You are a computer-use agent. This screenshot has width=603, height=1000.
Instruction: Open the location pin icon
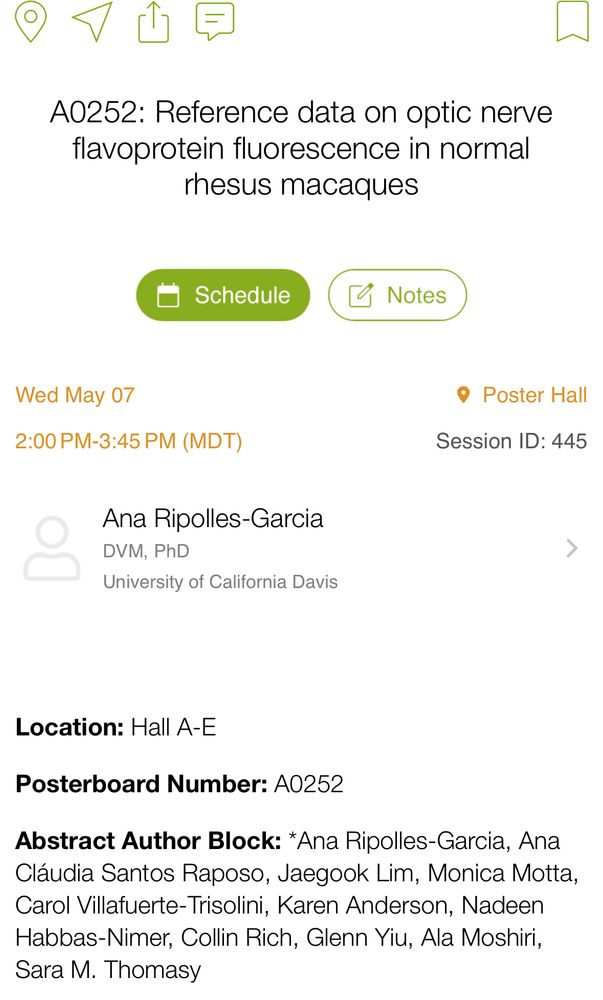(32, 21)
